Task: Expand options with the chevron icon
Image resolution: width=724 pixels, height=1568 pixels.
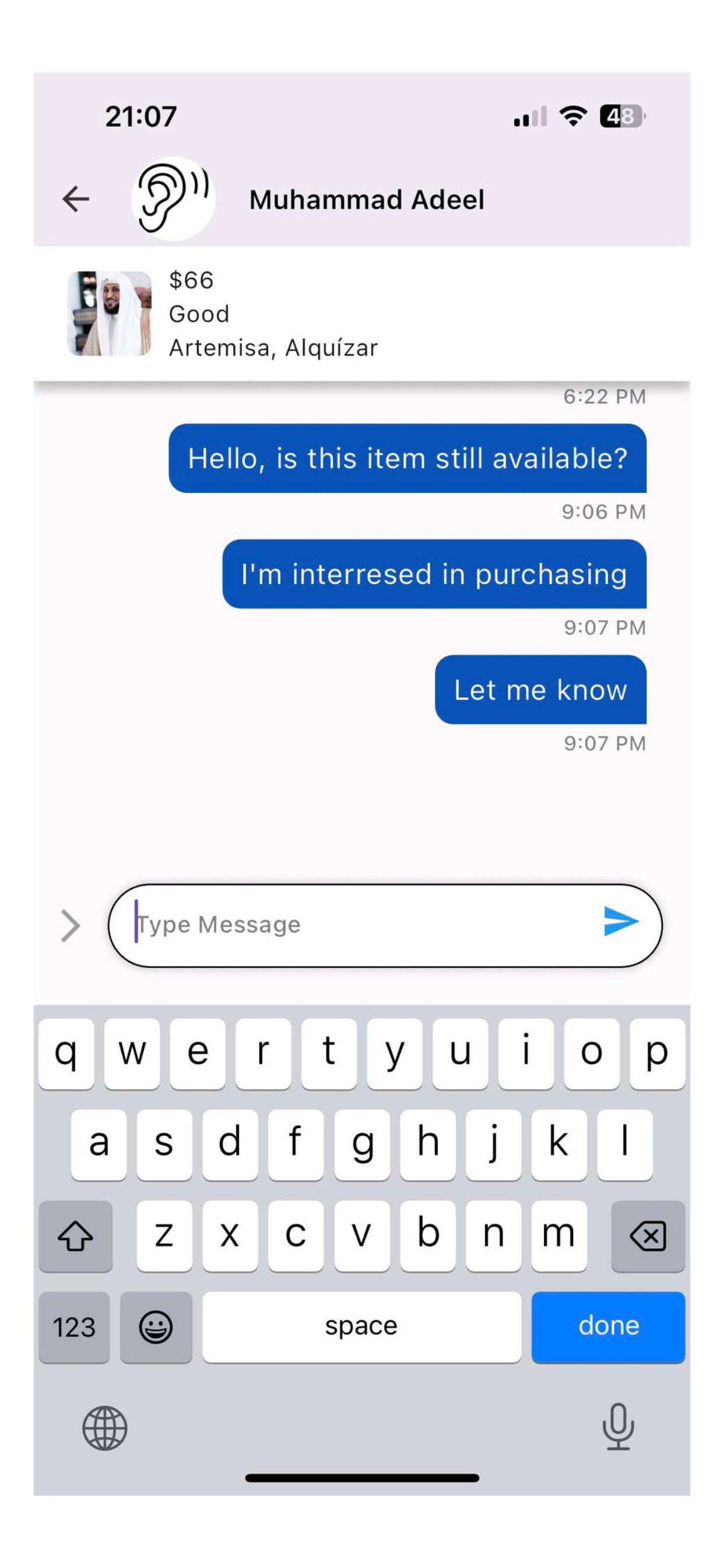Action: click(71, 926)
